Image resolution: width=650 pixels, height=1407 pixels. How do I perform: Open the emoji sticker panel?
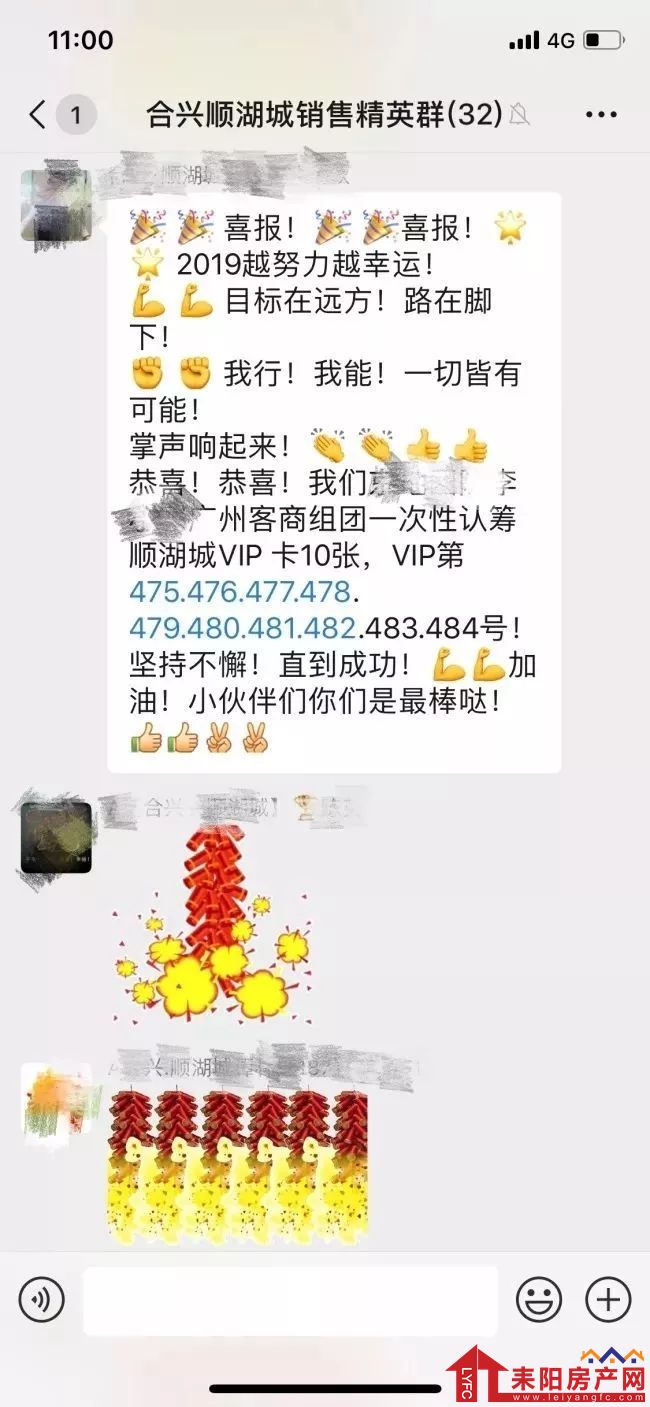click(538, 1300)
